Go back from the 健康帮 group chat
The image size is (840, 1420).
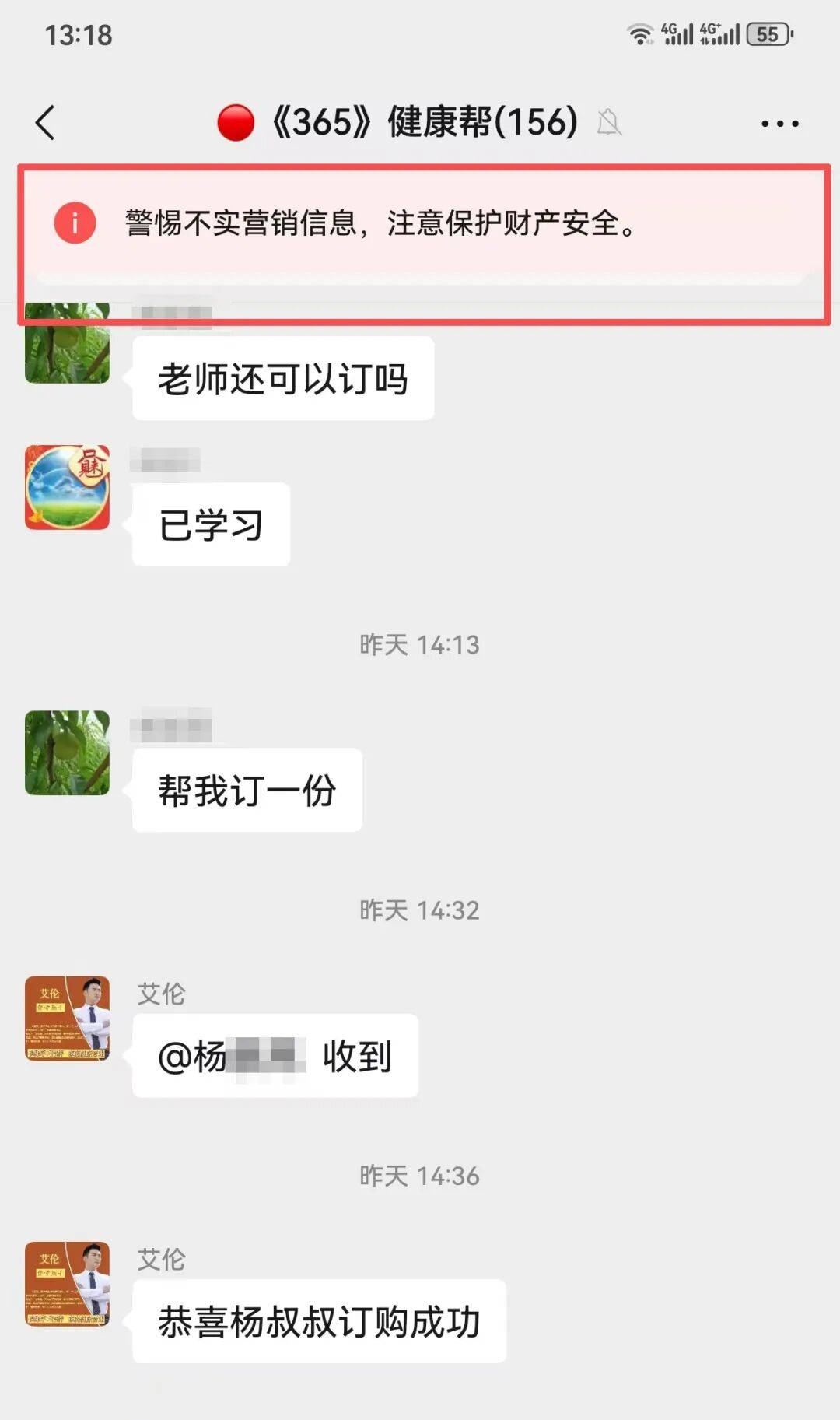46,123
